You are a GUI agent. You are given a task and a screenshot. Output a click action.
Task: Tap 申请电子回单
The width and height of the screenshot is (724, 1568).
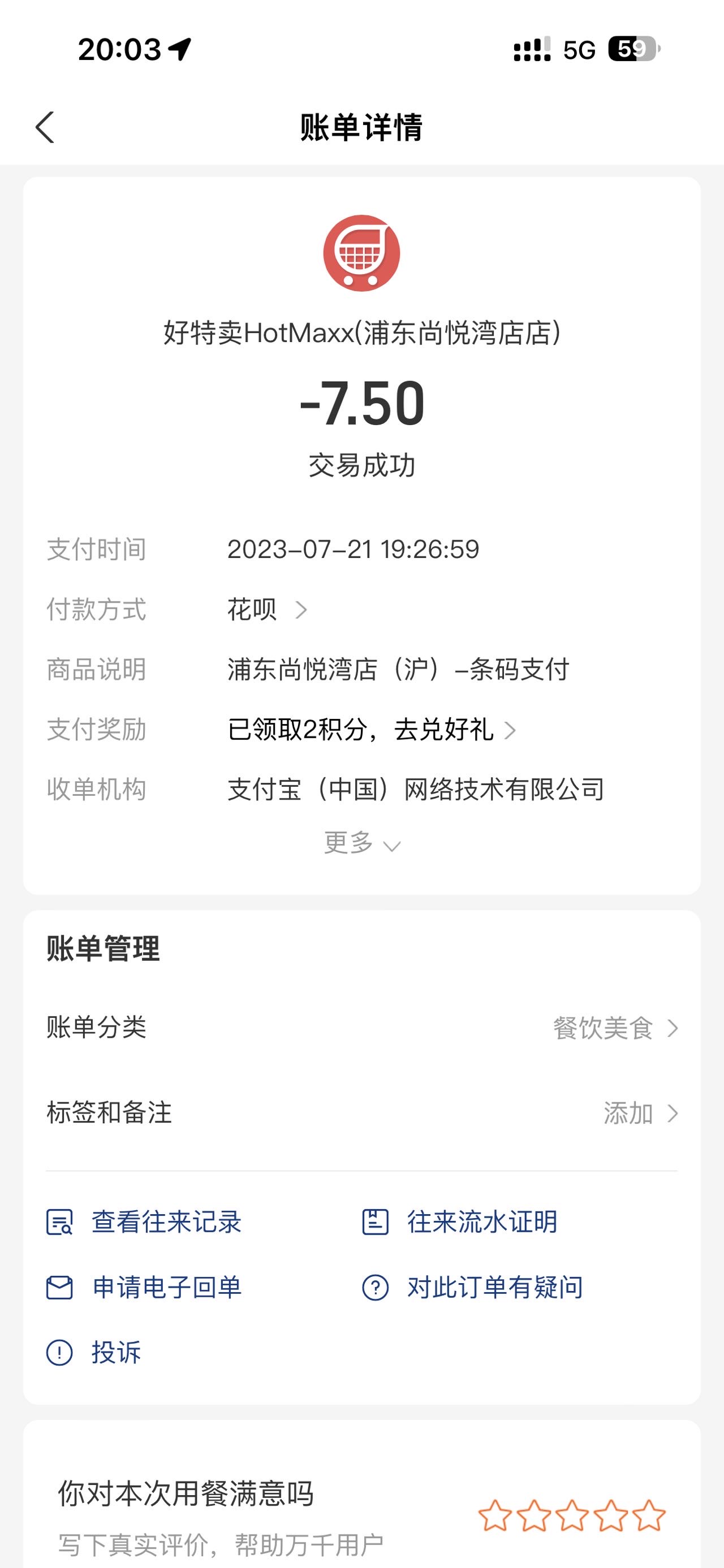(x=144, y=1288)
